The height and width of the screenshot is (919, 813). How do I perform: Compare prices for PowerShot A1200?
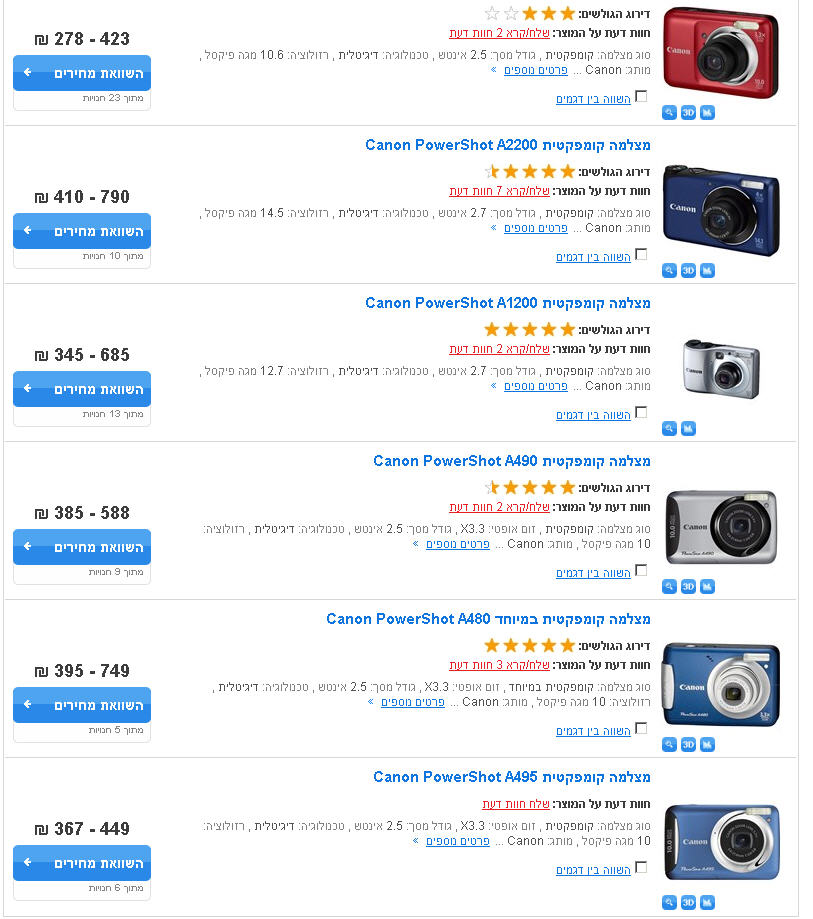pyautogui.click(x=82, y=389)
